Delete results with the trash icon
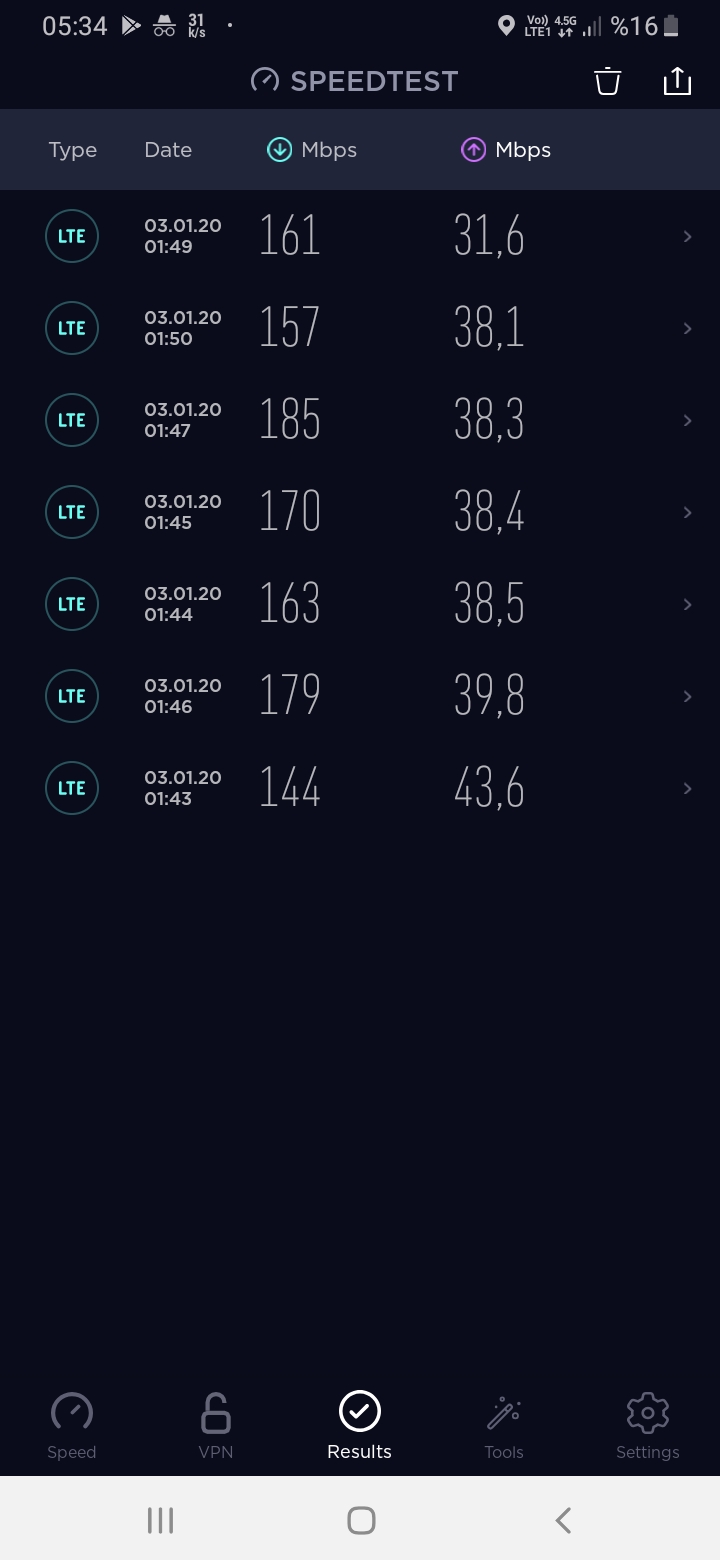Screen dimensions: 720x1560 tap(608, 81)
